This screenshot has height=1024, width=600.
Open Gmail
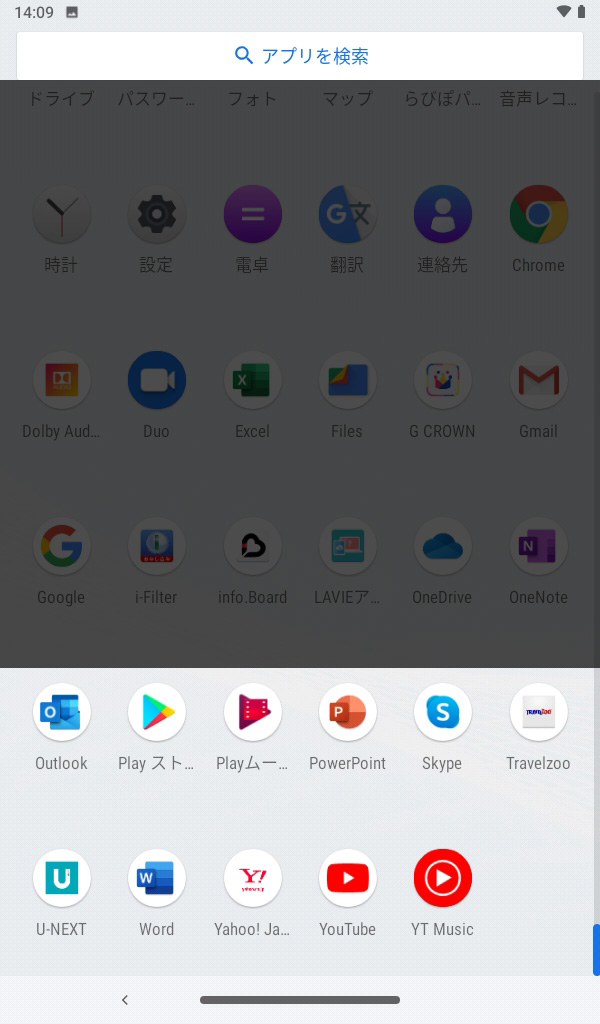538,381
